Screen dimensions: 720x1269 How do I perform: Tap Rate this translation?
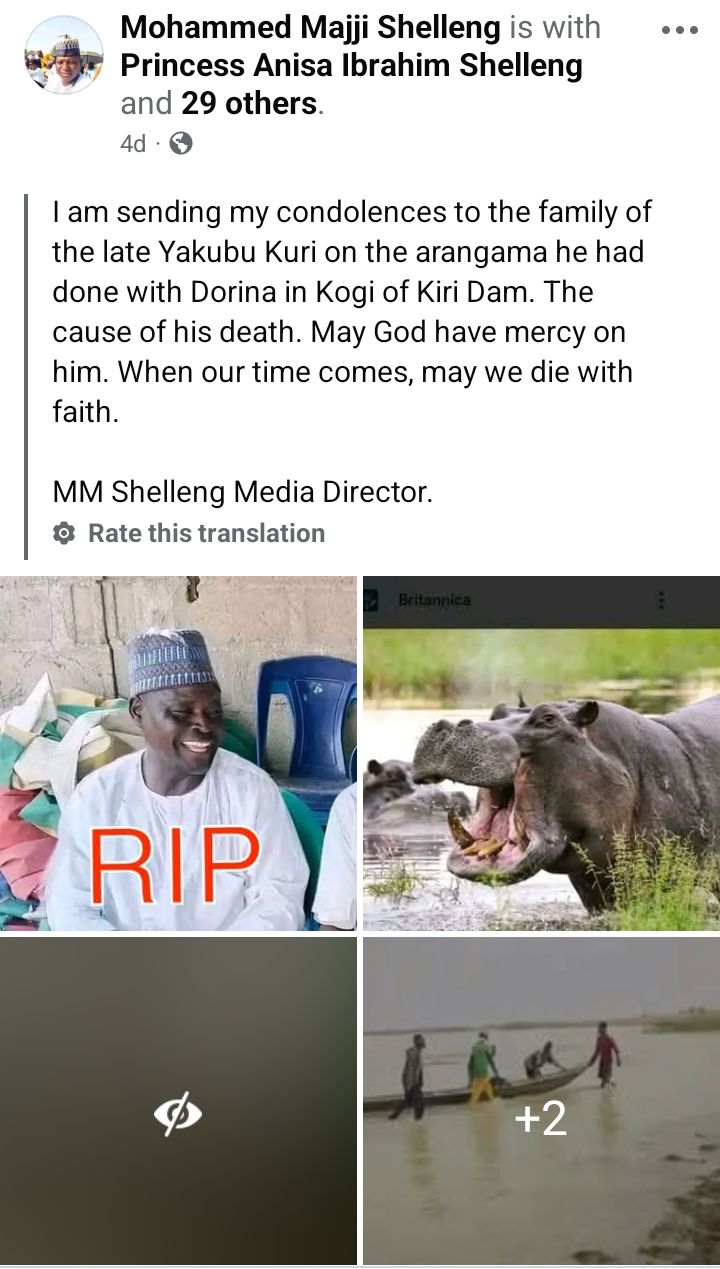pyautogui.click(x=205, y=533)
